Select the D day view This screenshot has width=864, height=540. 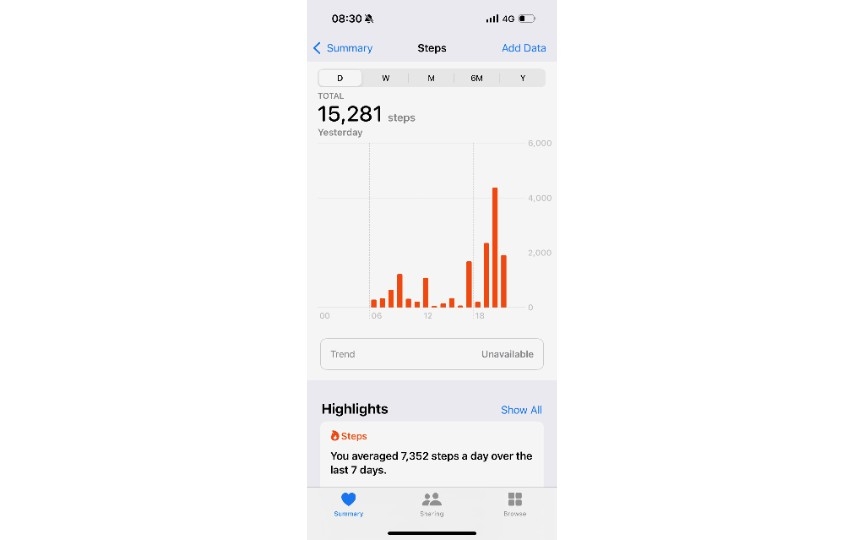coord(340,78)
